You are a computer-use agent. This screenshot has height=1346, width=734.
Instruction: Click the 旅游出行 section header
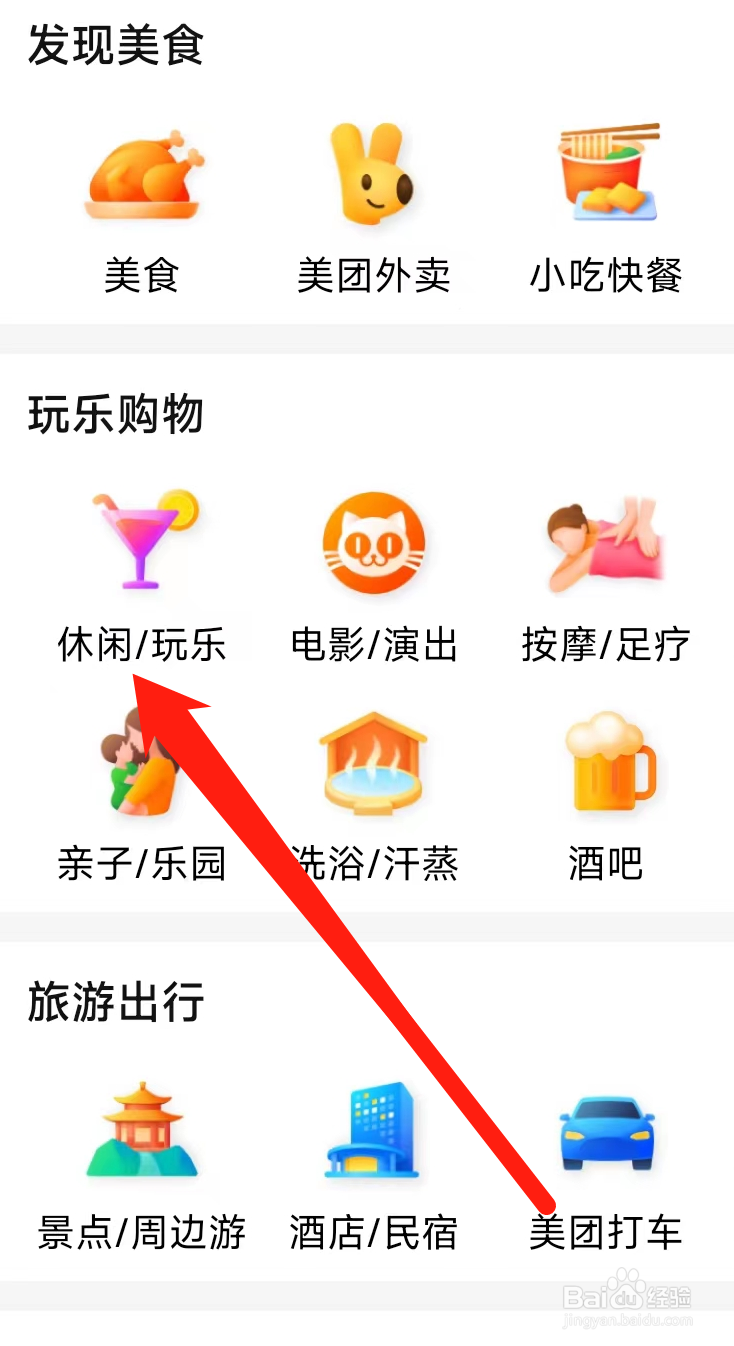click(113, 1006)
